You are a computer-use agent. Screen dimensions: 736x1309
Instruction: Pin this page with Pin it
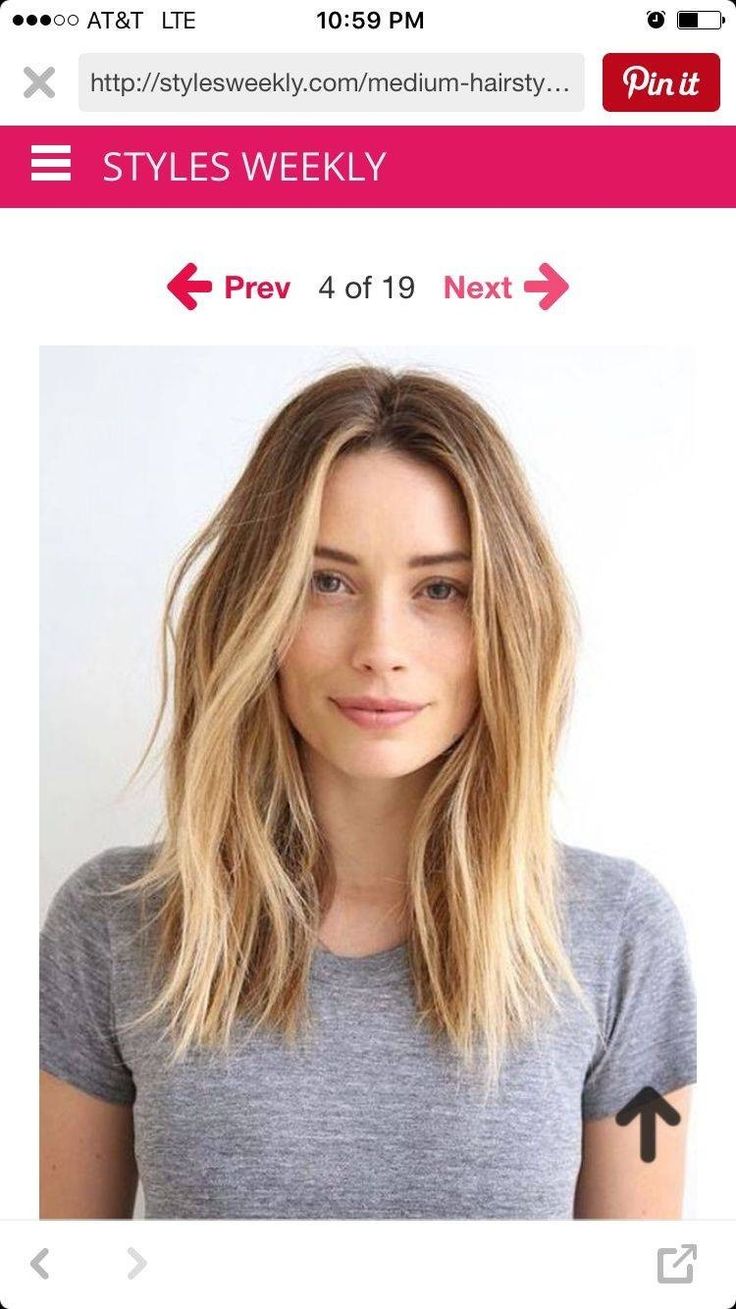(660, 82)
